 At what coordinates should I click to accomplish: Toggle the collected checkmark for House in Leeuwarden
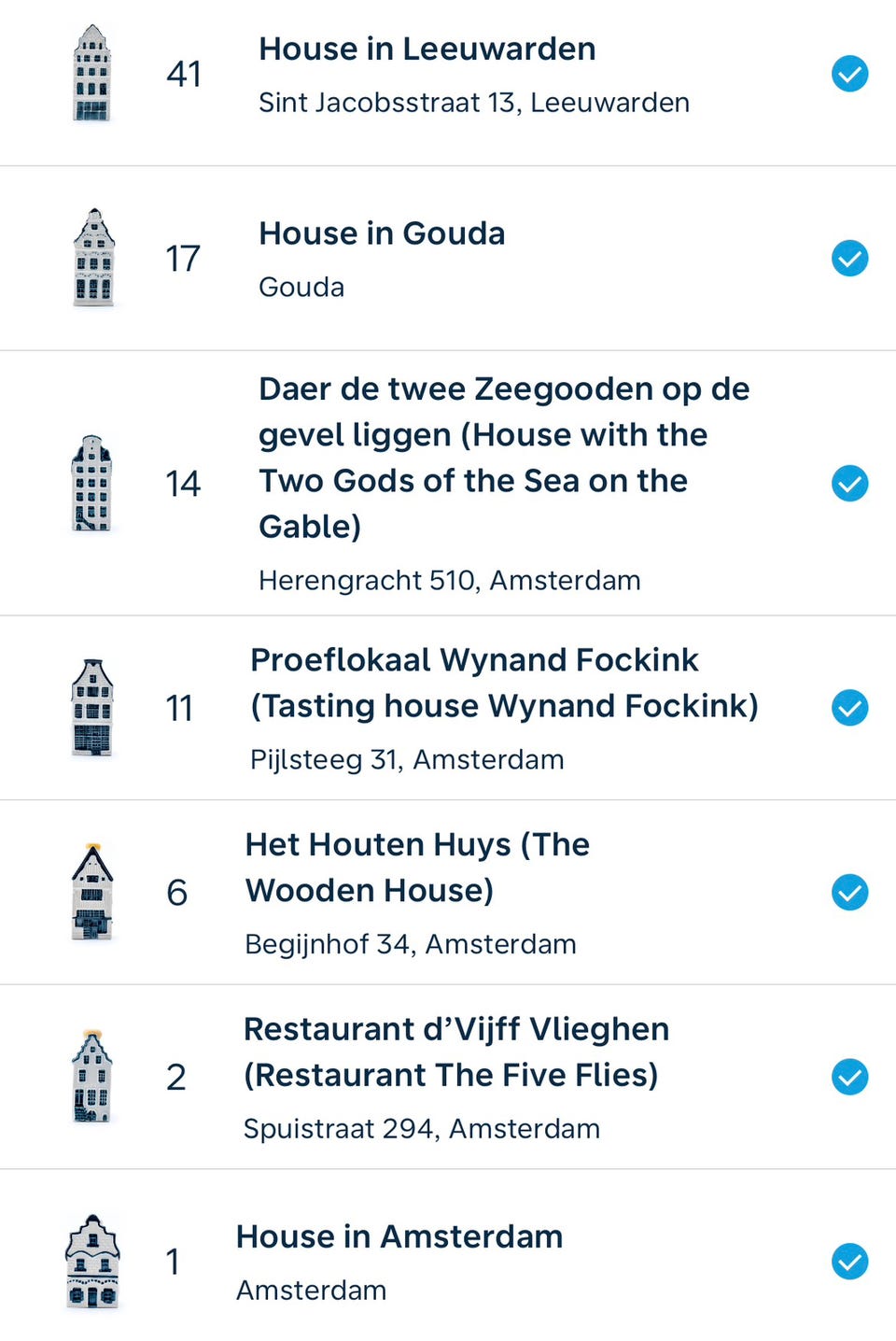coord(849,74)
